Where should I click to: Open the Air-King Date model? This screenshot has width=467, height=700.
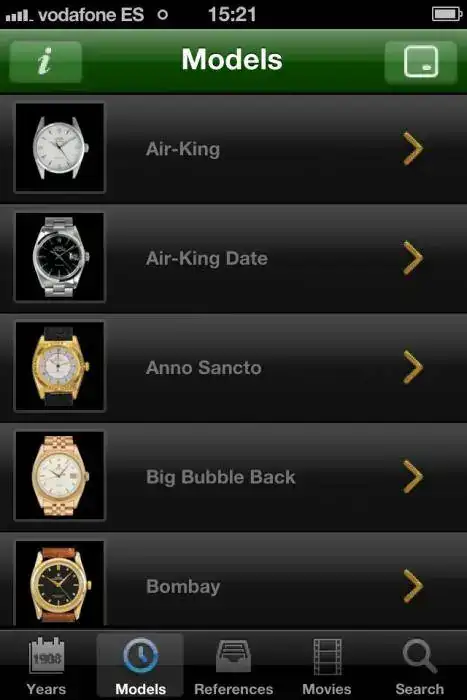234,258
